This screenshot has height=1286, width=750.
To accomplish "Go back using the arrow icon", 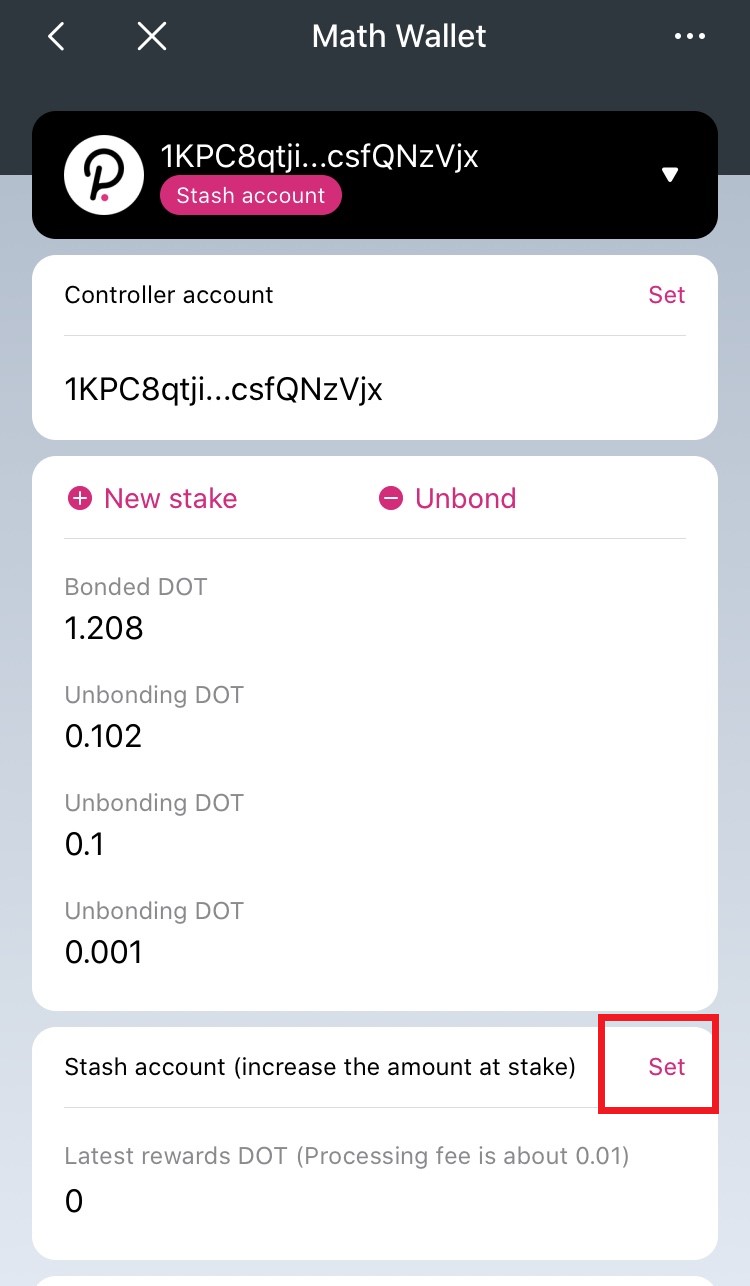I will click(57, 37).
